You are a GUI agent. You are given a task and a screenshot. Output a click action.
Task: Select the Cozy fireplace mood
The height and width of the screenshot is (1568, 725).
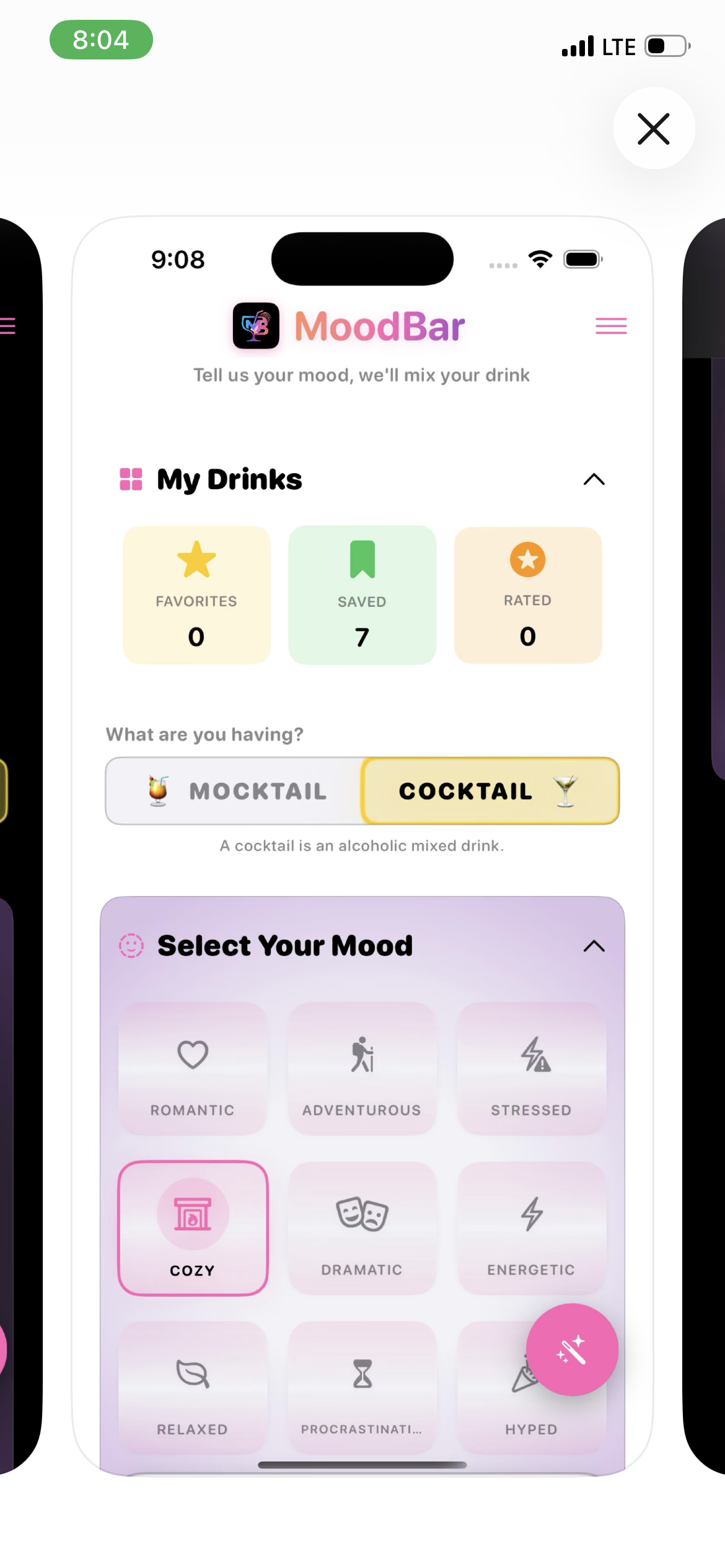pyautogui.click(x=192, y=1215)
